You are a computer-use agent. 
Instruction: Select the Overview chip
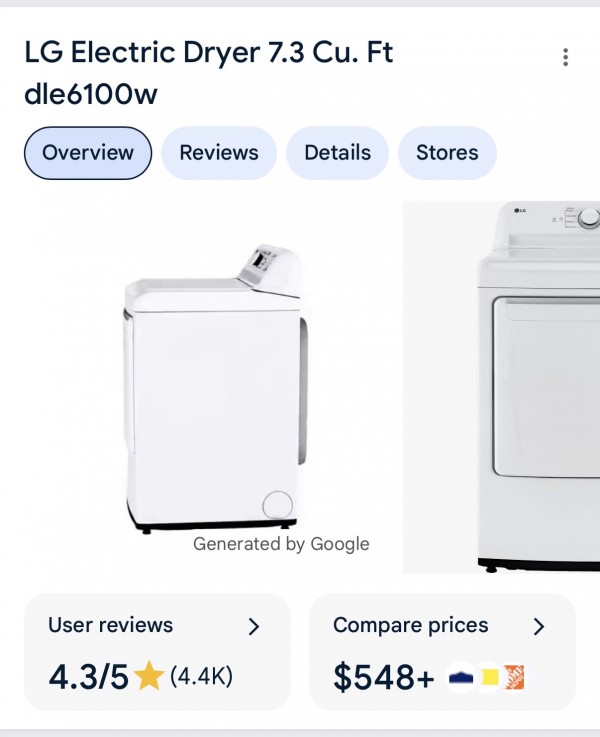(88, 153)
